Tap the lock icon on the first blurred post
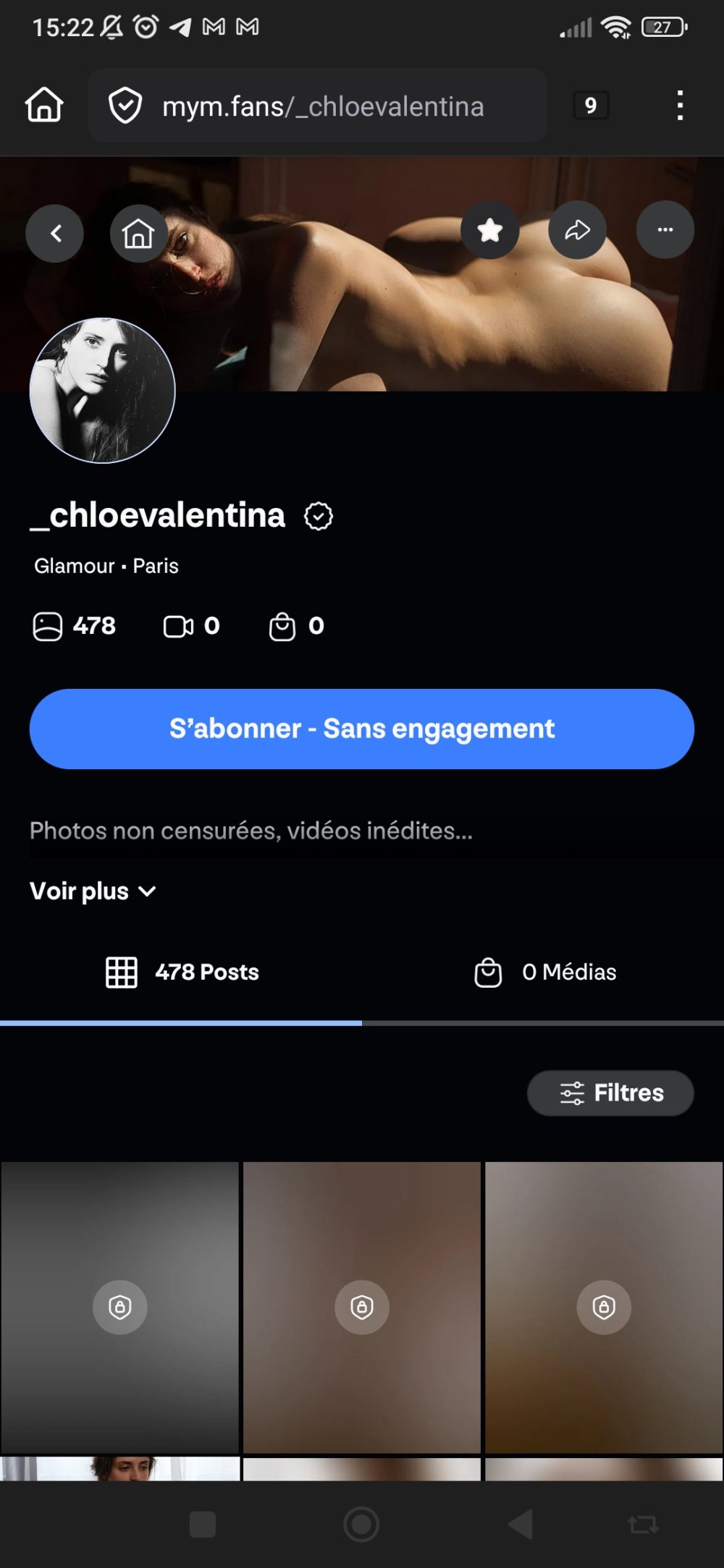 pos(120,1307)
